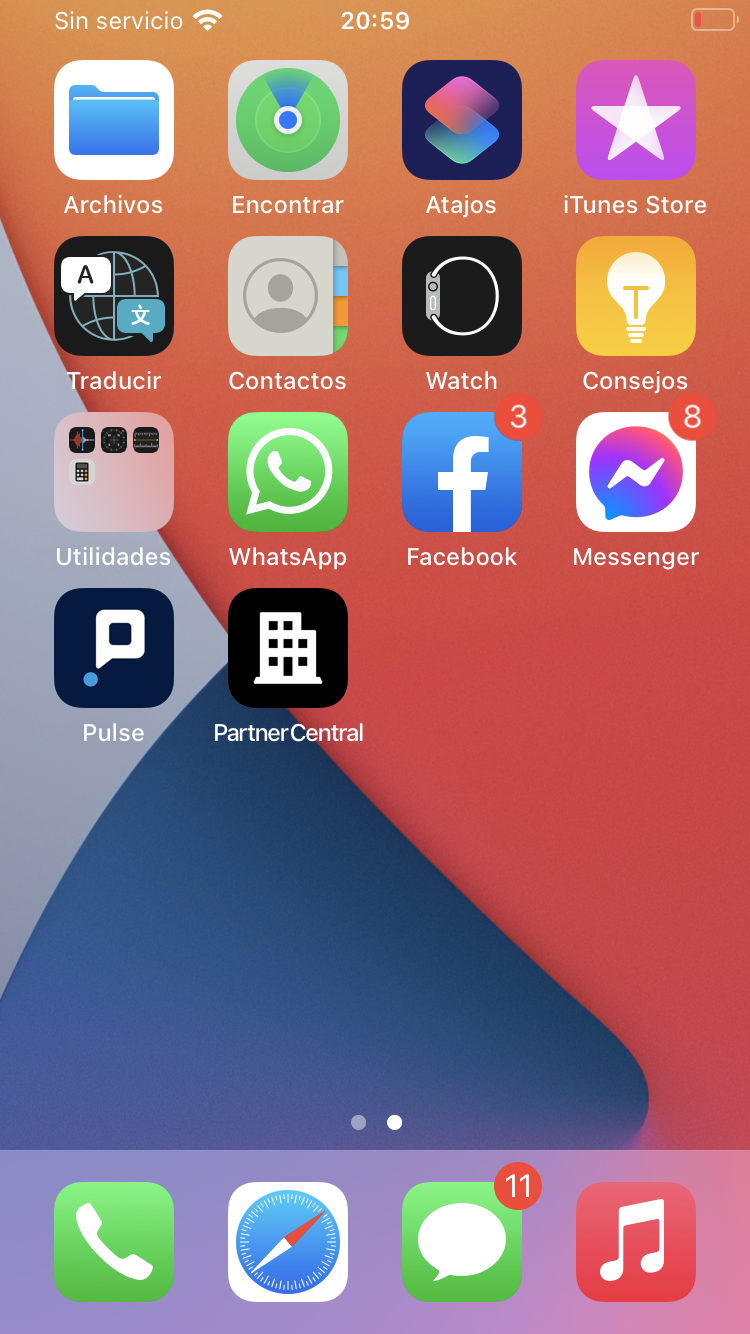Open Atajos shortcuts app

tap(462, 120)
